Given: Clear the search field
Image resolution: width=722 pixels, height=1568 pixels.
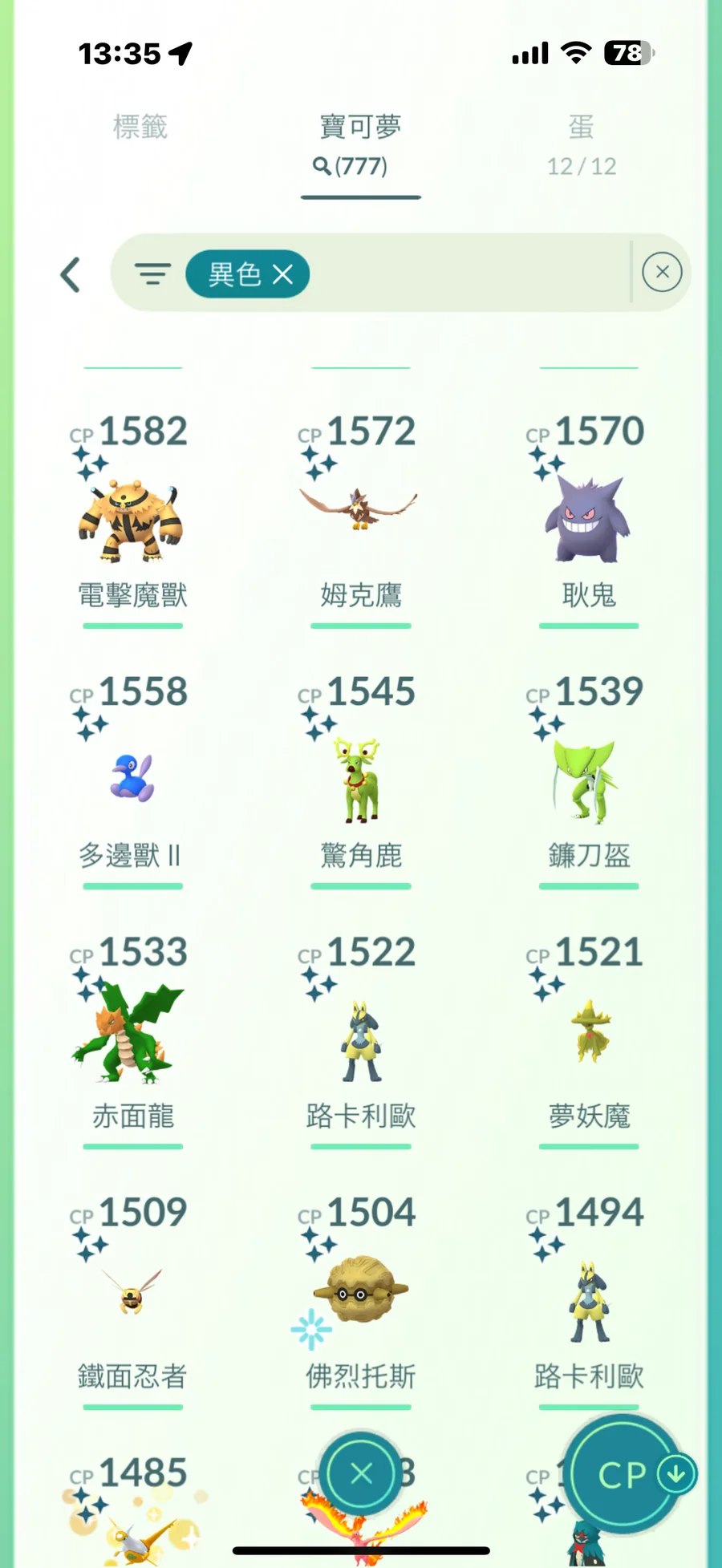Looking at the screenshot, I should click(662, 272).
